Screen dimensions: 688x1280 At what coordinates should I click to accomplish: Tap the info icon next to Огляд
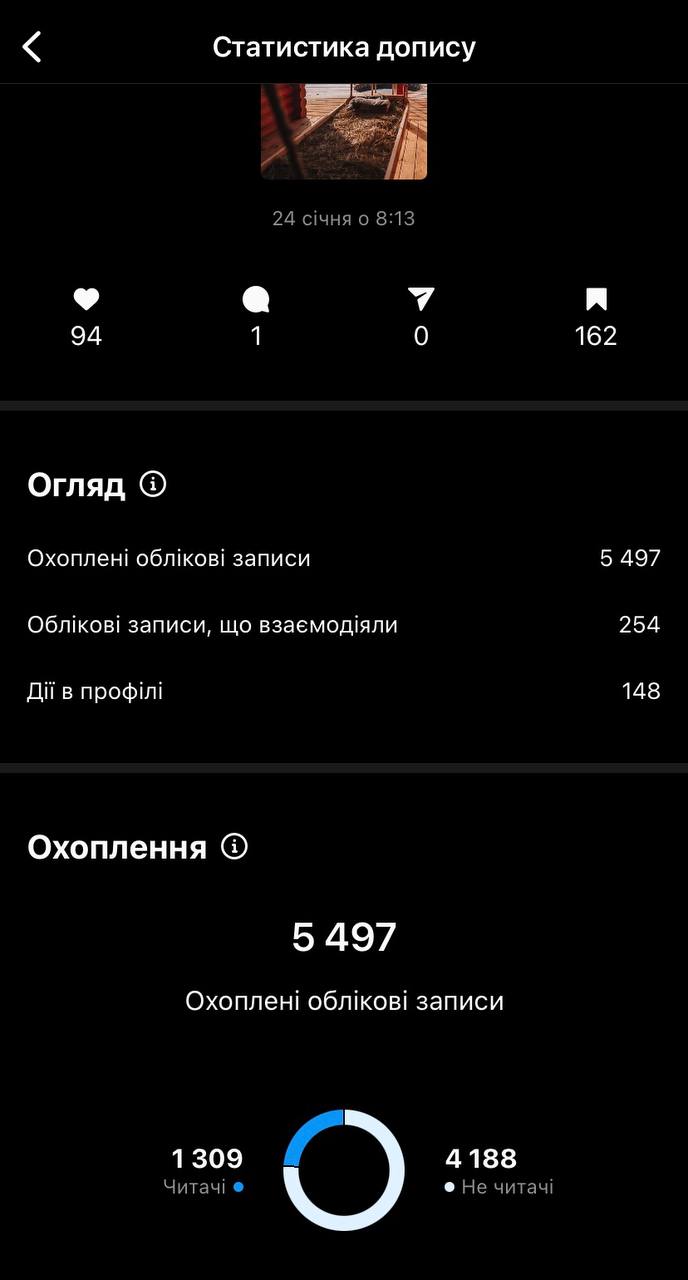pyautogui.click(x=153, y=485)
